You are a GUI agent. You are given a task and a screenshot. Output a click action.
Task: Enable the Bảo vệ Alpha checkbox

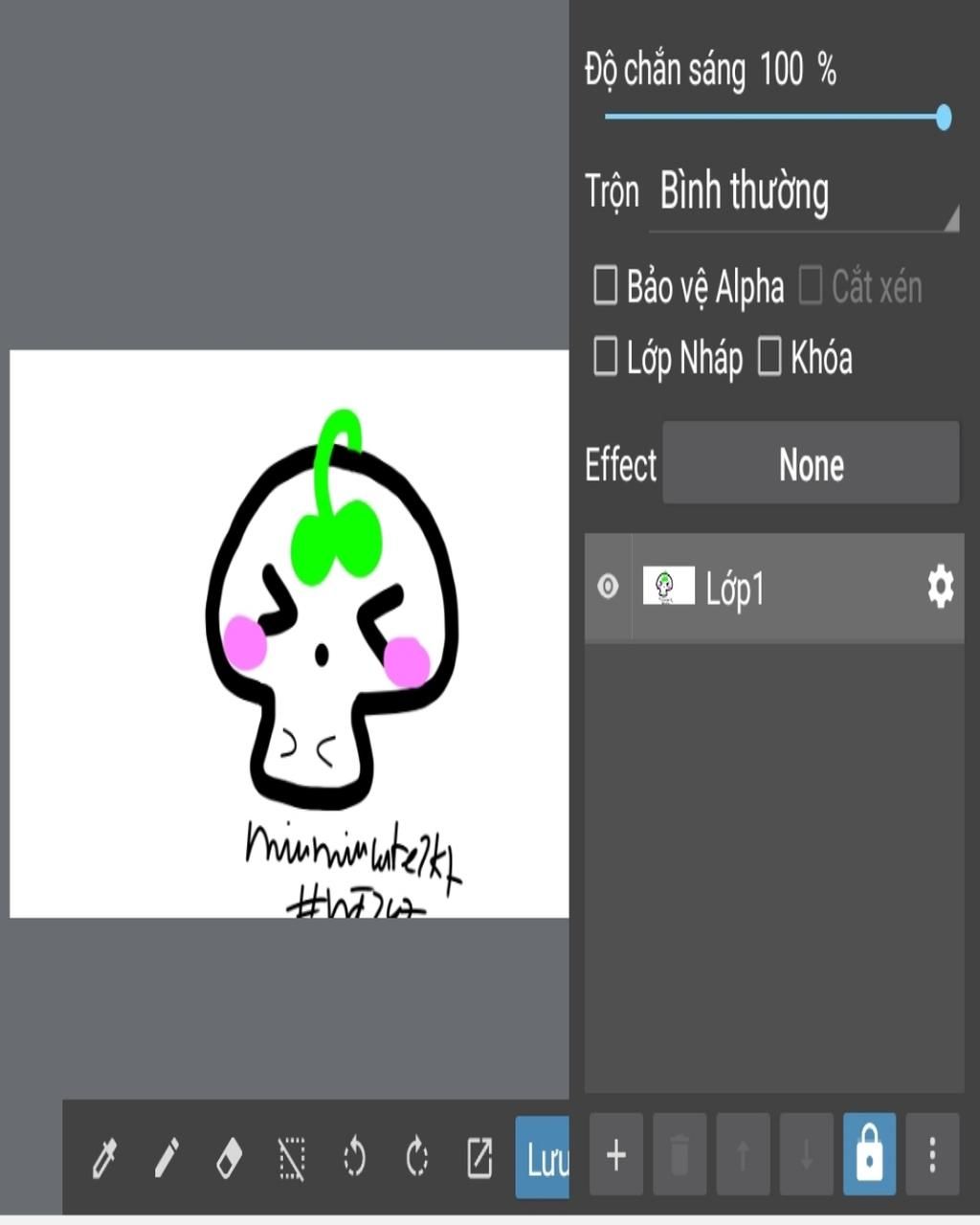(x=606, y=286)
